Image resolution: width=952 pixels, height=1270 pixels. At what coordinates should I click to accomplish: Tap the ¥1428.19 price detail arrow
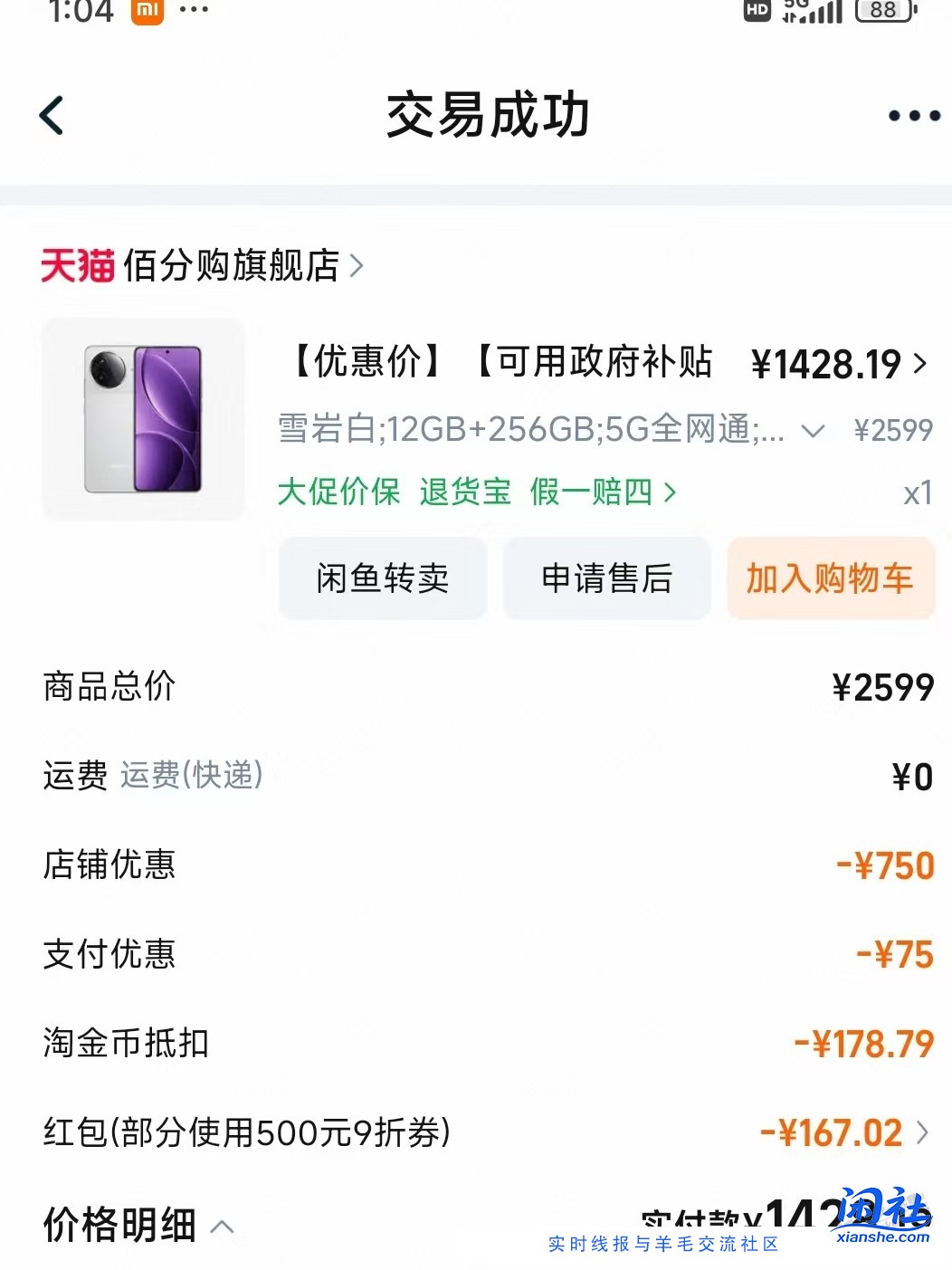coord(919,365)
